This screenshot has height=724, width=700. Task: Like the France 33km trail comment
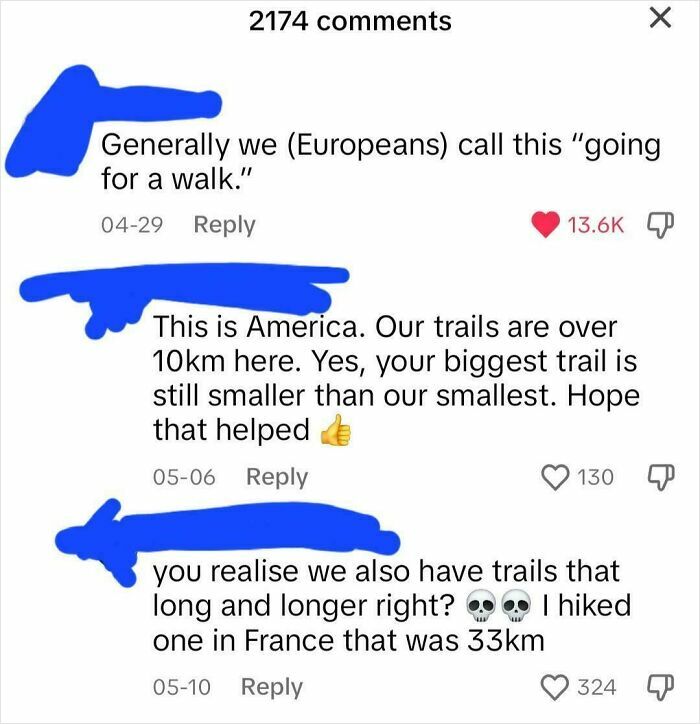(554, 687)
